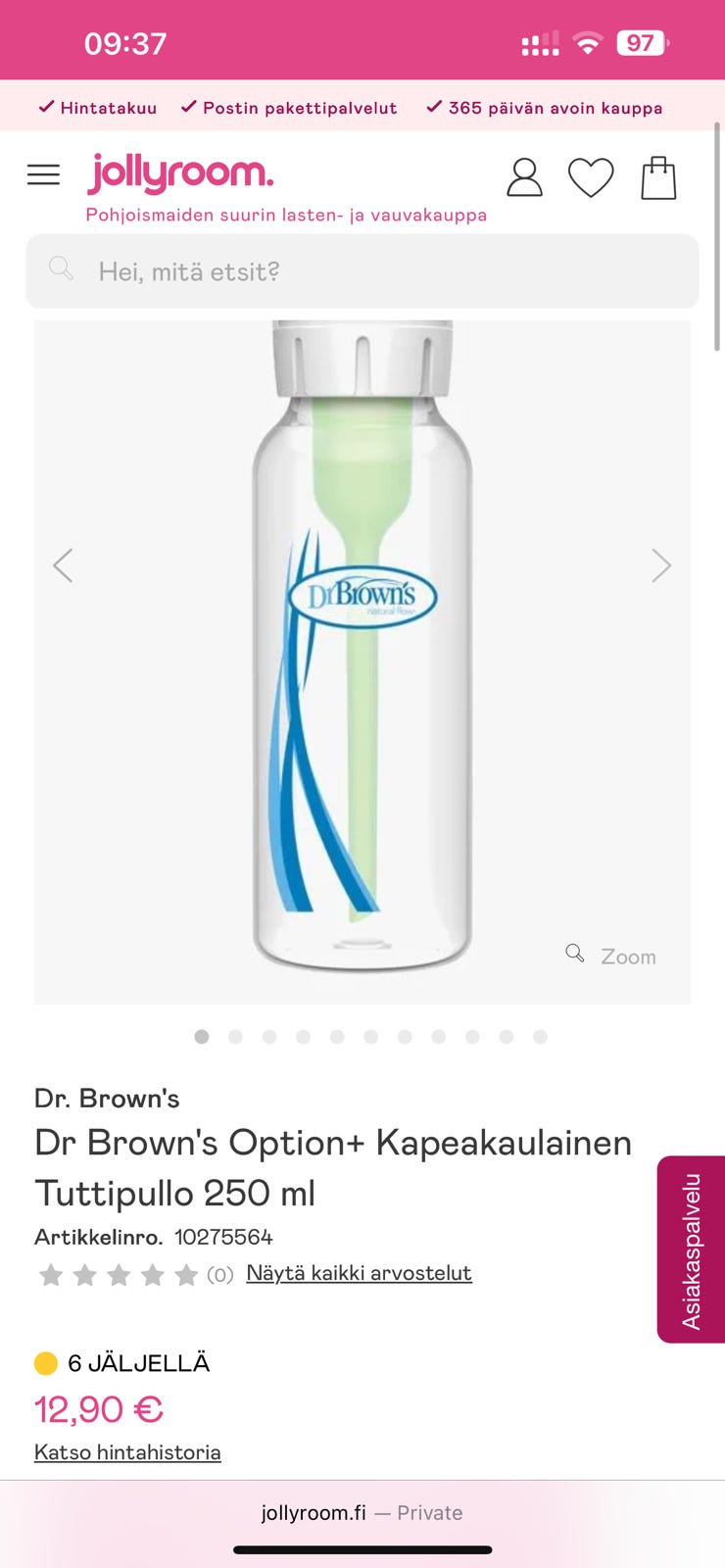725x1568 pixels.
Task: Open 'Katso hintahistoria' link
Action: pyautogui.click(x=127, y=1452)
